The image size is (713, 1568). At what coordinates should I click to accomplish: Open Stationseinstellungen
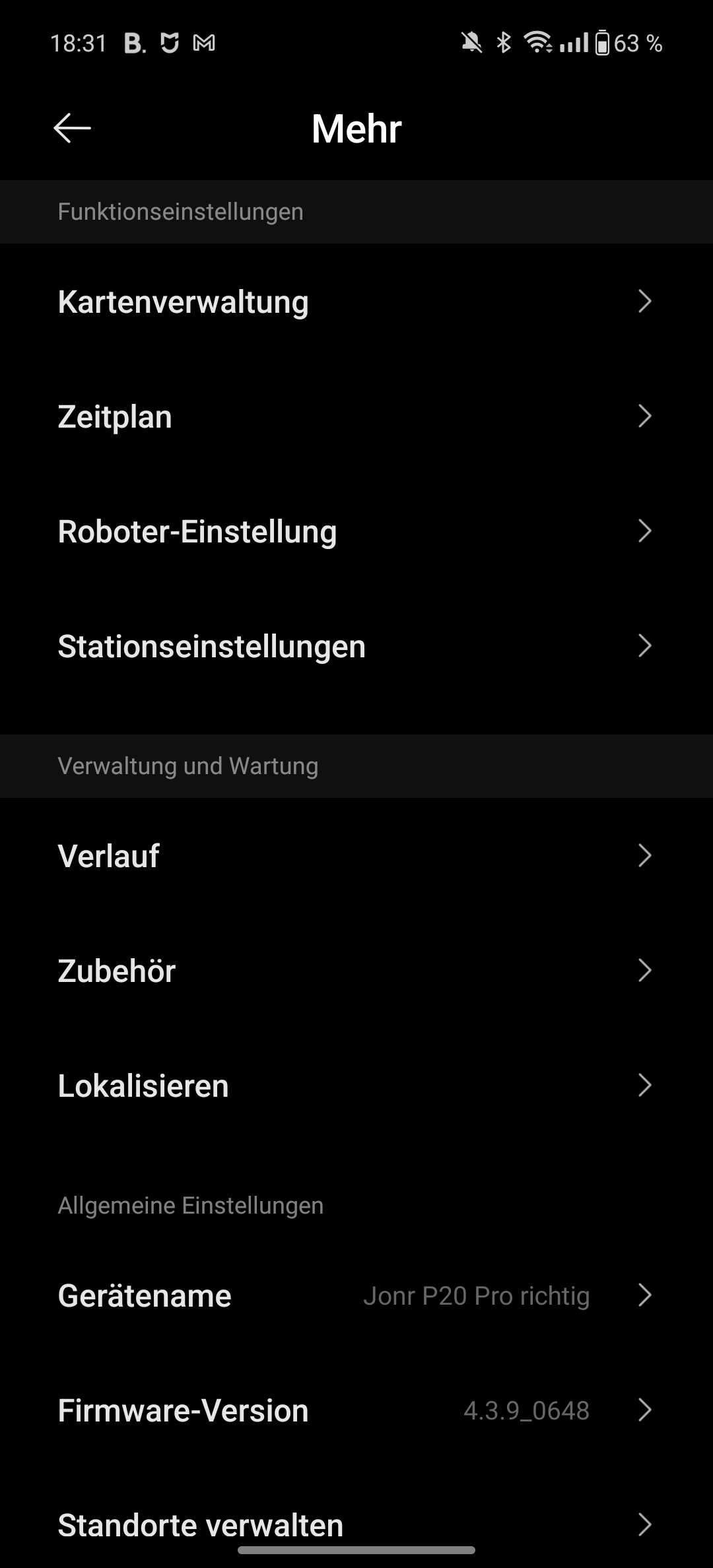tap(356, 646)
